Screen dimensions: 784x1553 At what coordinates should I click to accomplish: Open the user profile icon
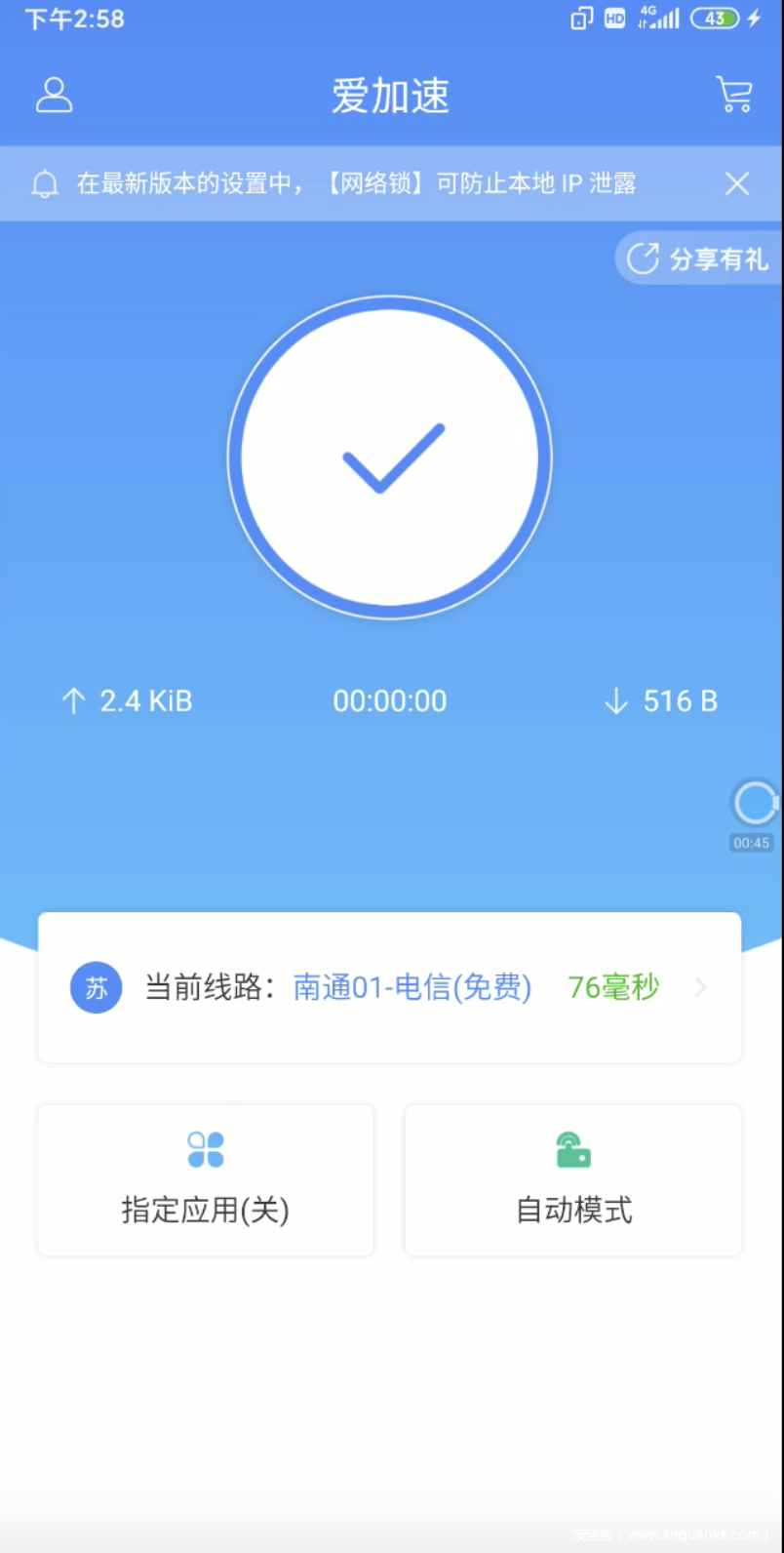click(55, 95)
